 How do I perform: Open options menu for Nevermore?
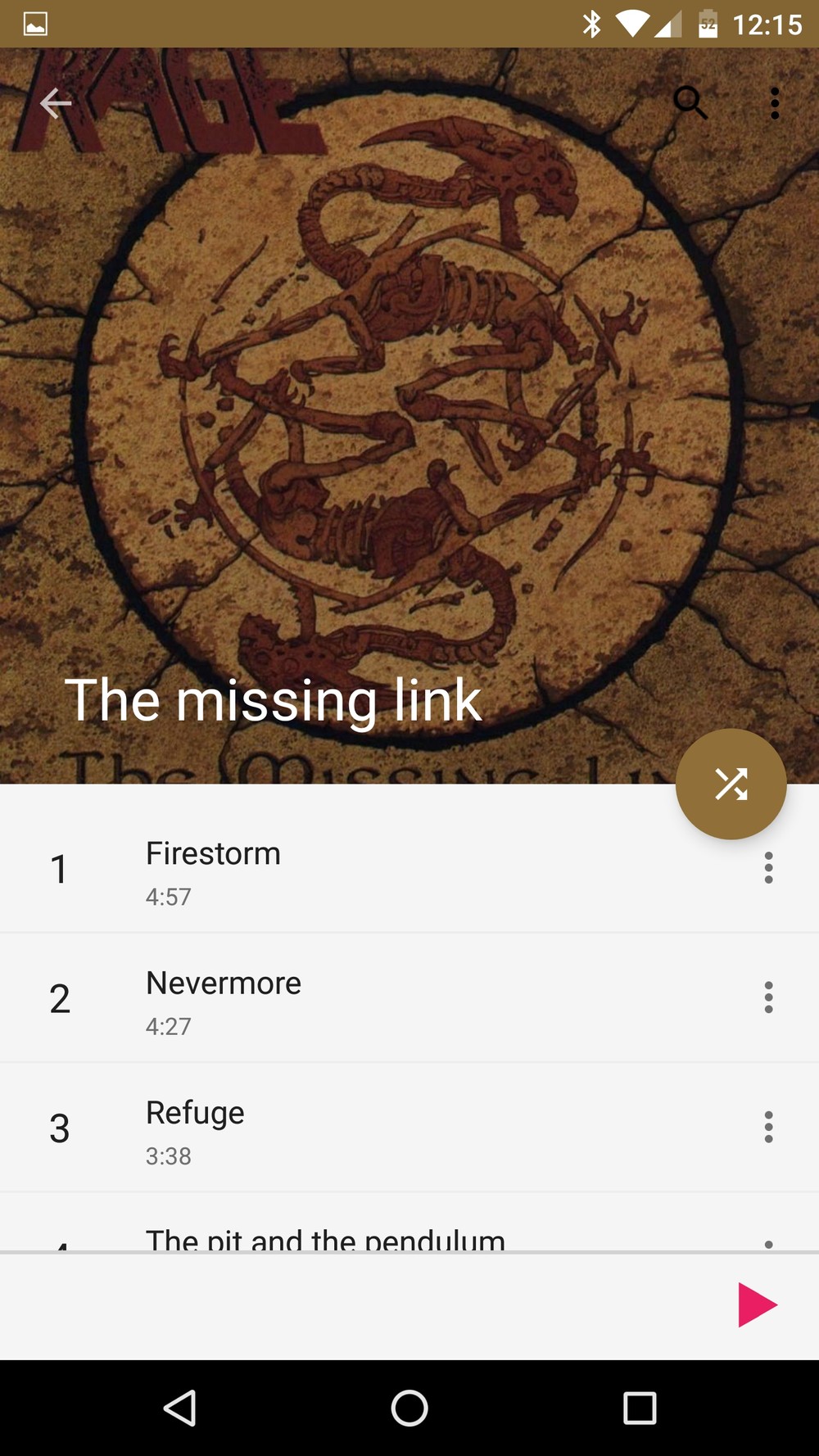(768, 997)
